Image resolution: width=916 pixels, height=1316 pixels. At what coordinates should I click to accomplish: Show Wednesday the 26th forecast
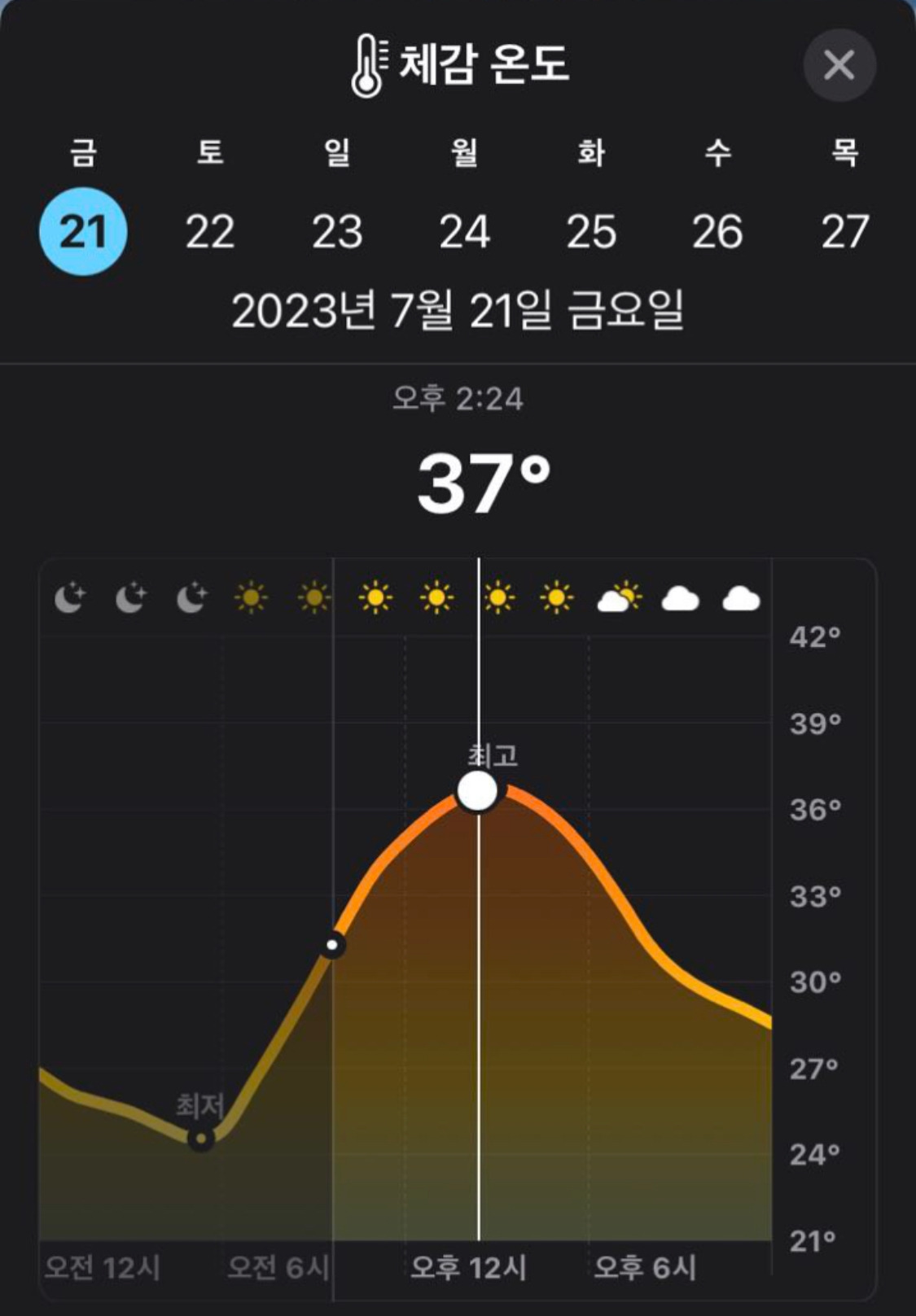click(x=717, y=231)
